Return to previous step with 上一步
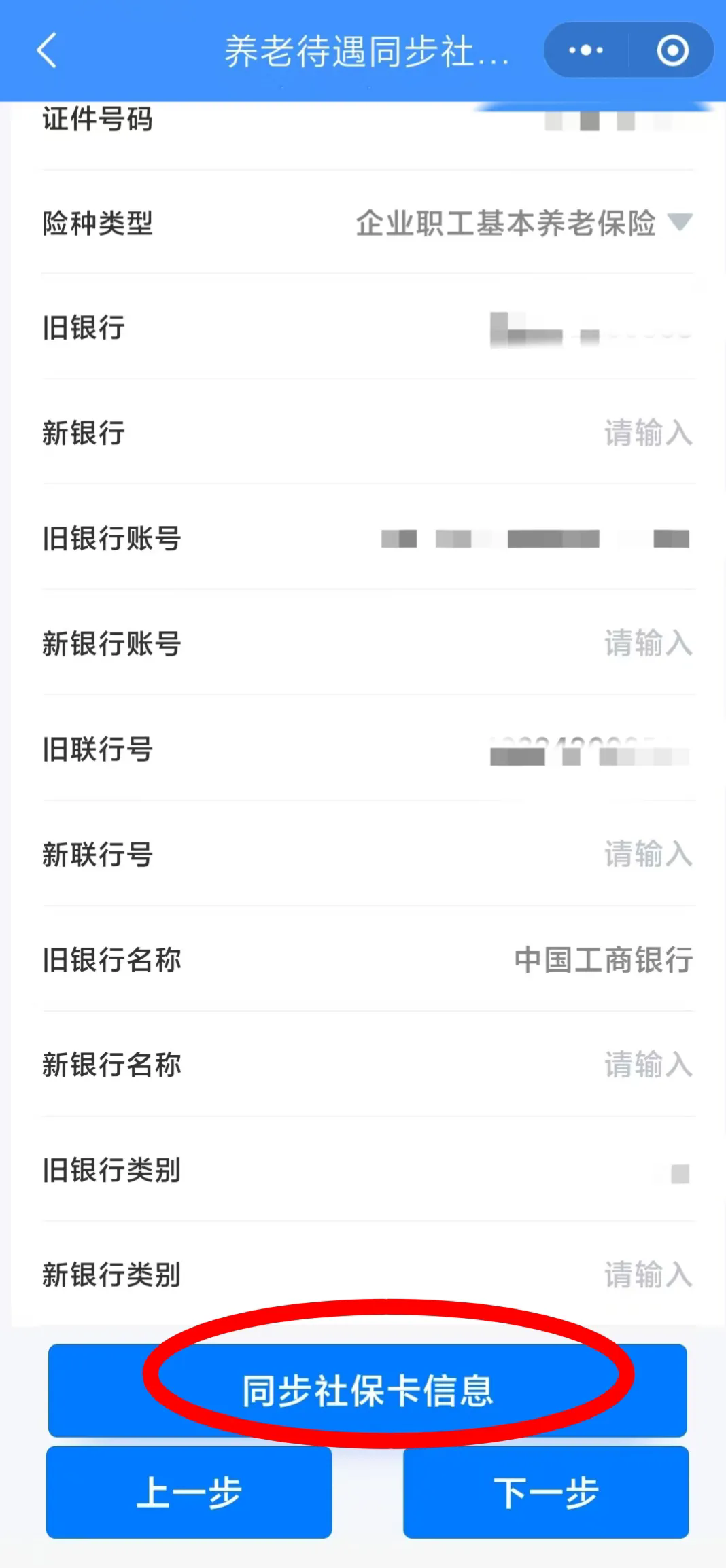The height and width of the screenshot is (1568, 726). pos(189,1492)
